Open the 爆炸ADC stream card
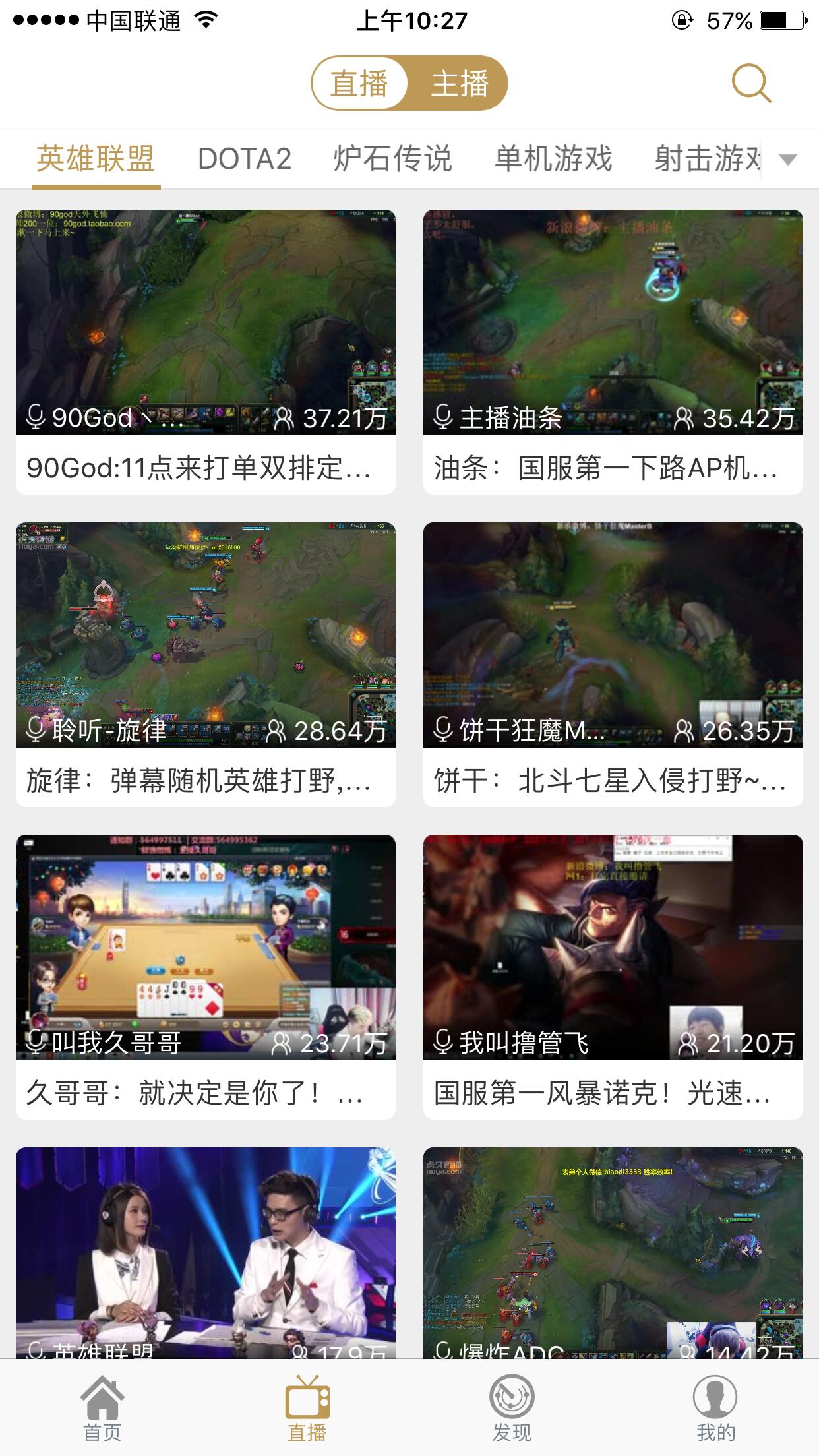Screen dimensions: 819x1456 (x=613, y=1252)
